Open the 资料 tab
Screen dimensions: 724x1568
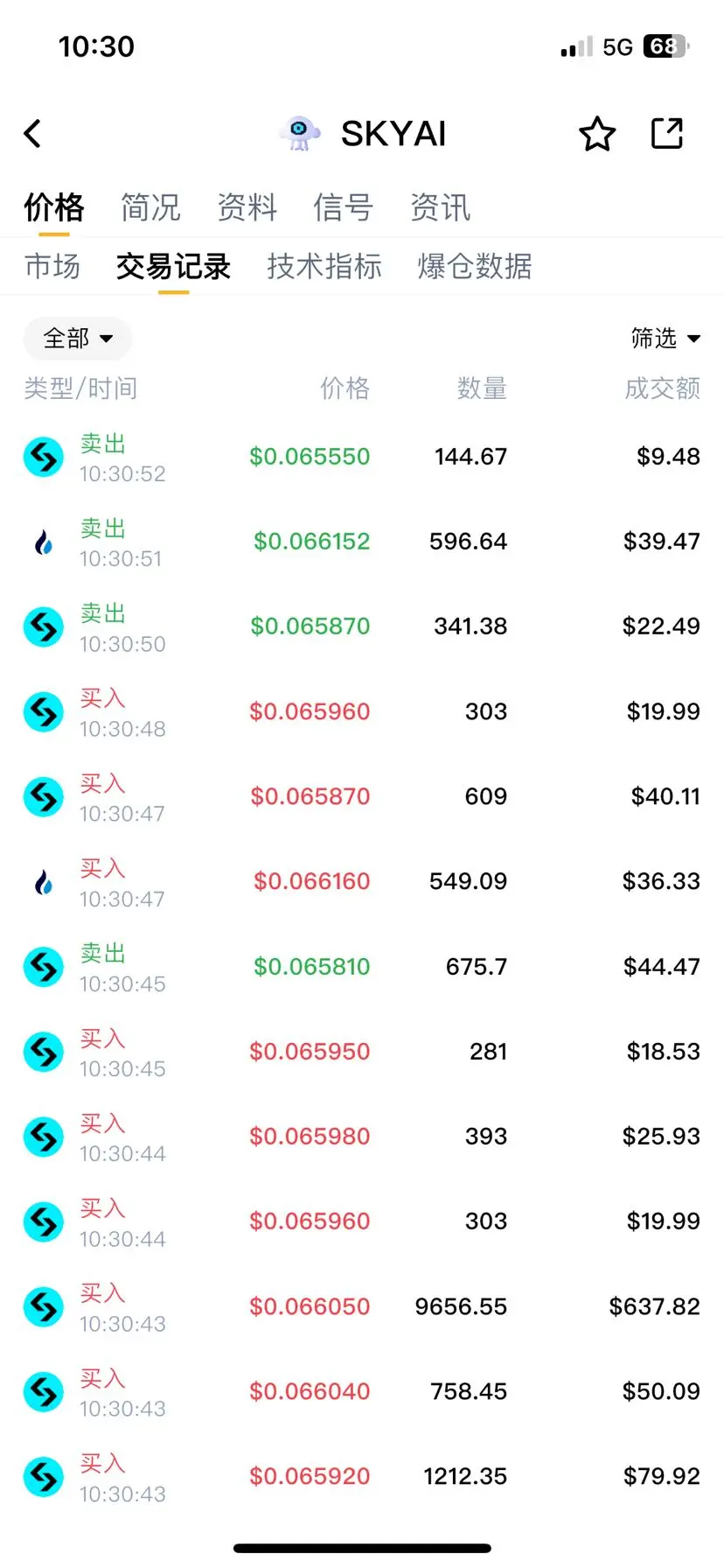click(247, 207)
